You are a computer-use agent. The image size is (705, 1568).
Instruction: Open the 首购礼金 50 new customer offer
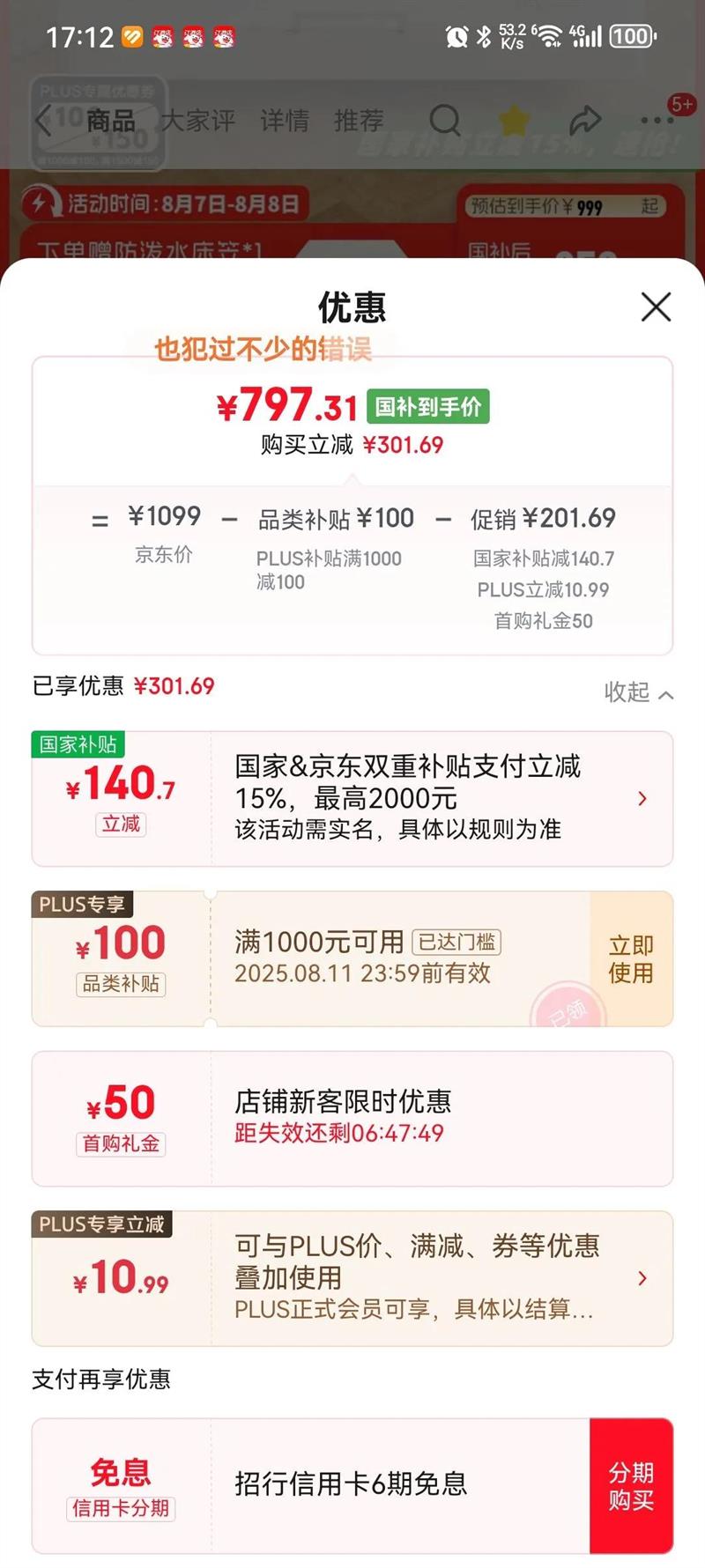pos(352,1119)
